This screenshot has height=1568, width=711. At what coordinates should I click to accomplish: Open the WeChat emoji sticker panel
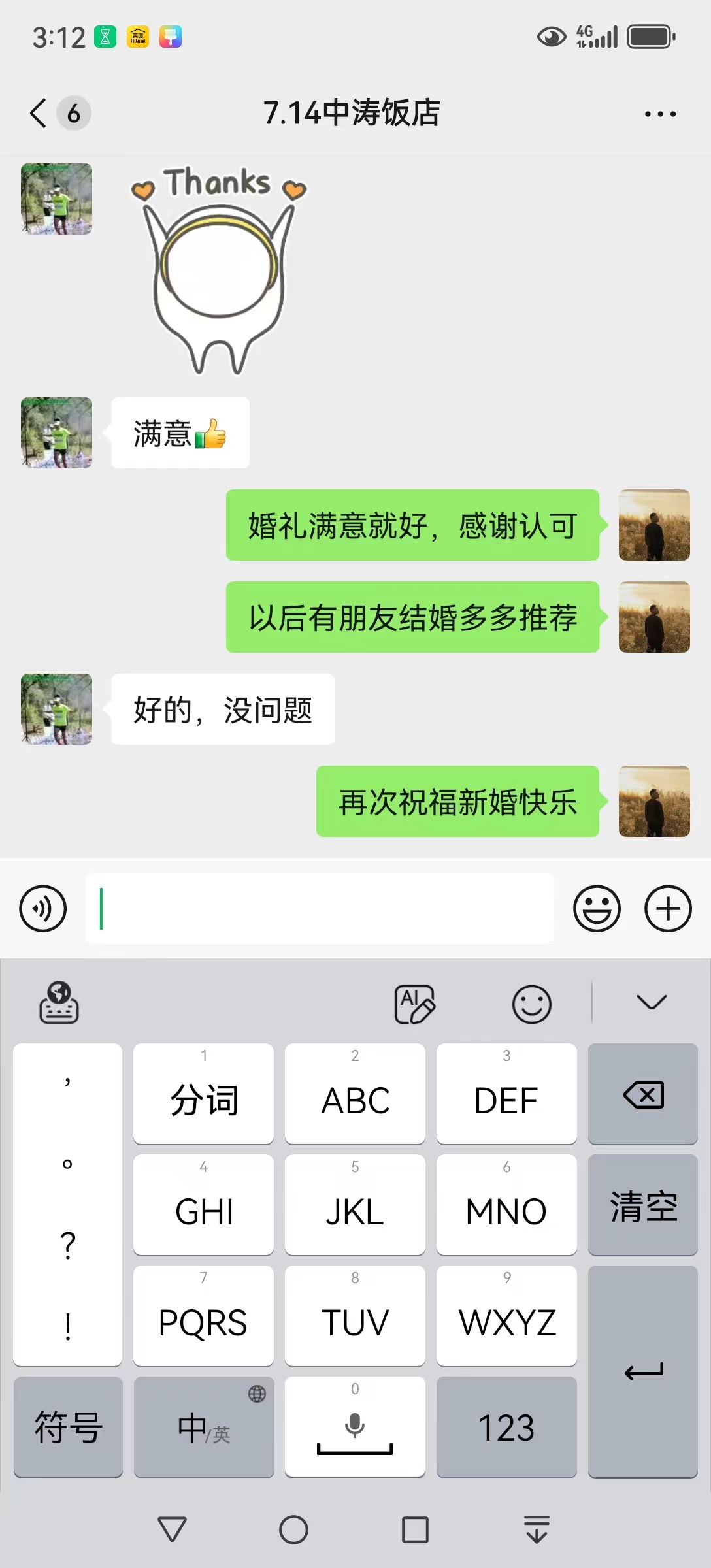[597, 908]
